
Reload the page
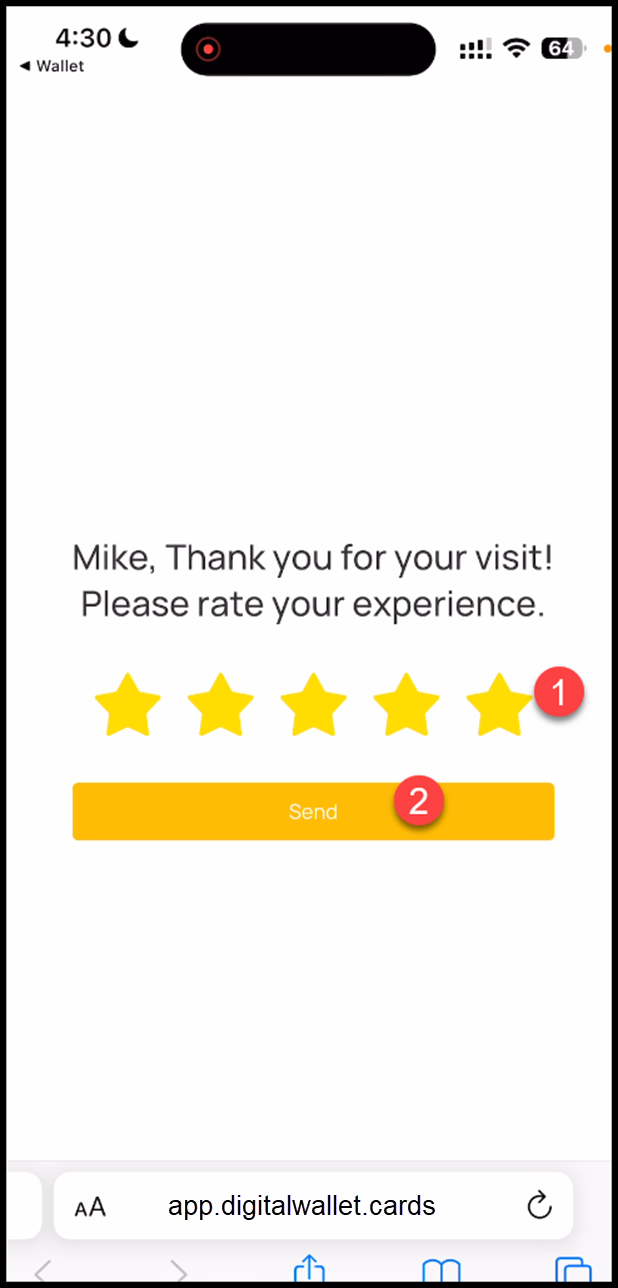(539, 1206)
